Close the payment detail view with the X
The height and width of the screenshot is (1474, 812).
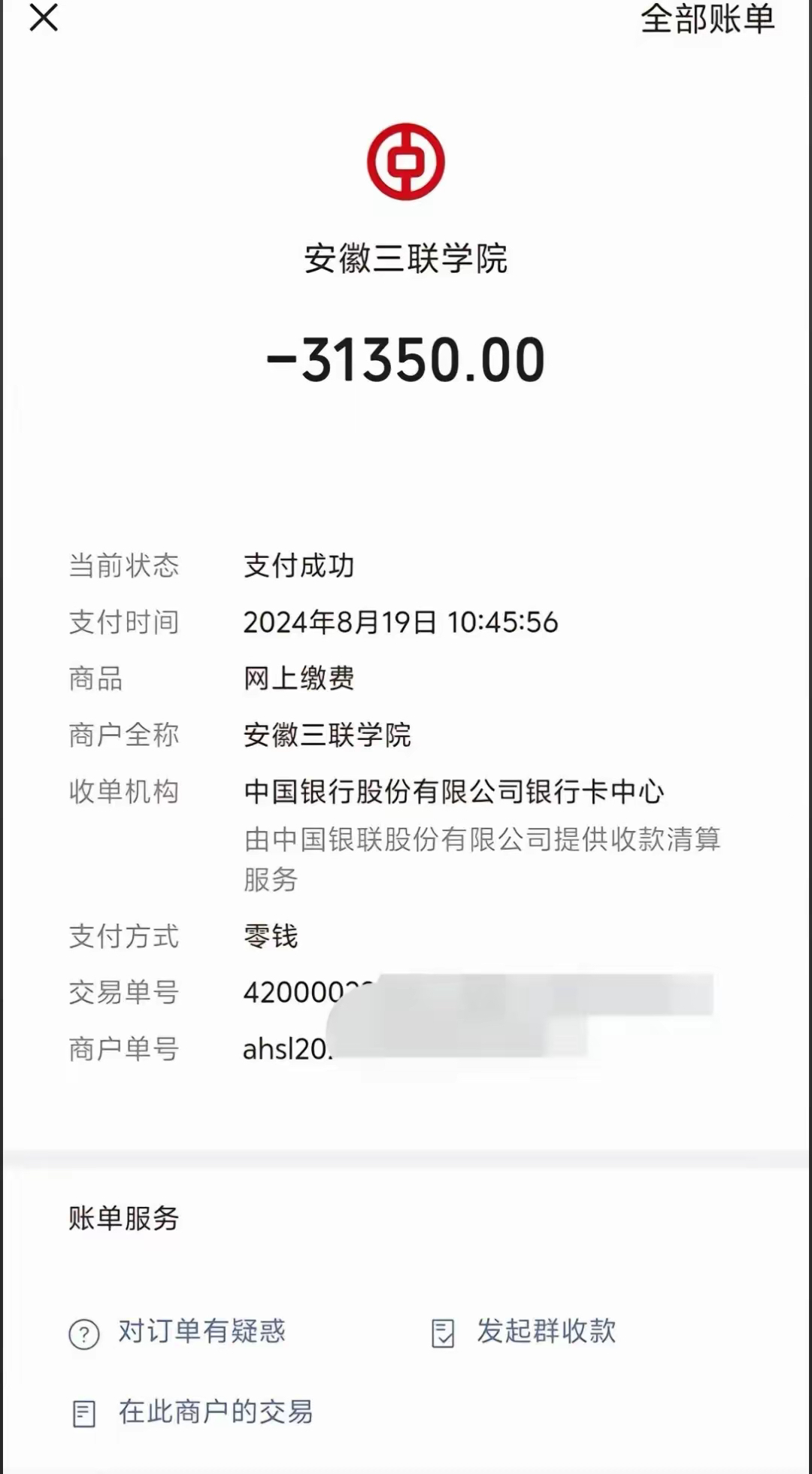[x=43, y=20]
